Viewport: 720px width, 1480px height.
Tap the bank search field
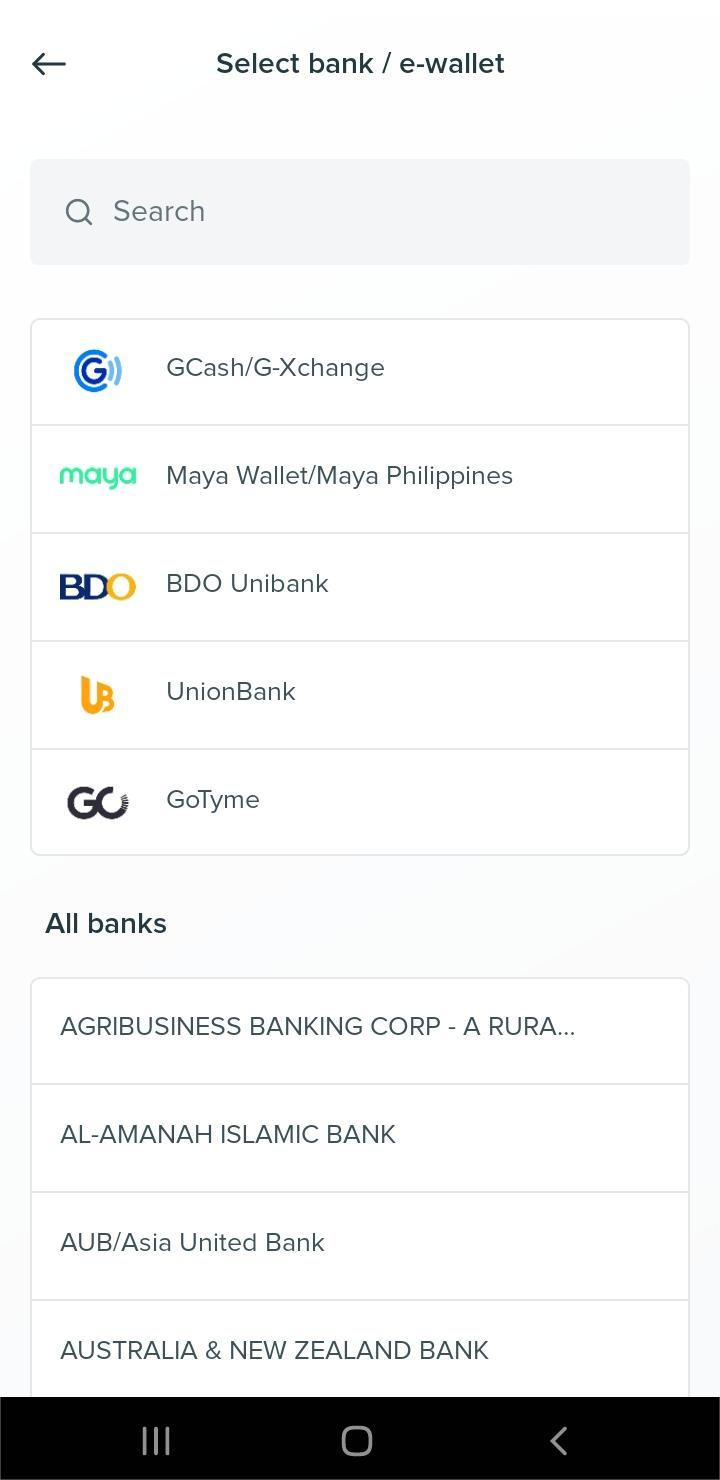(x=360, y=212)
